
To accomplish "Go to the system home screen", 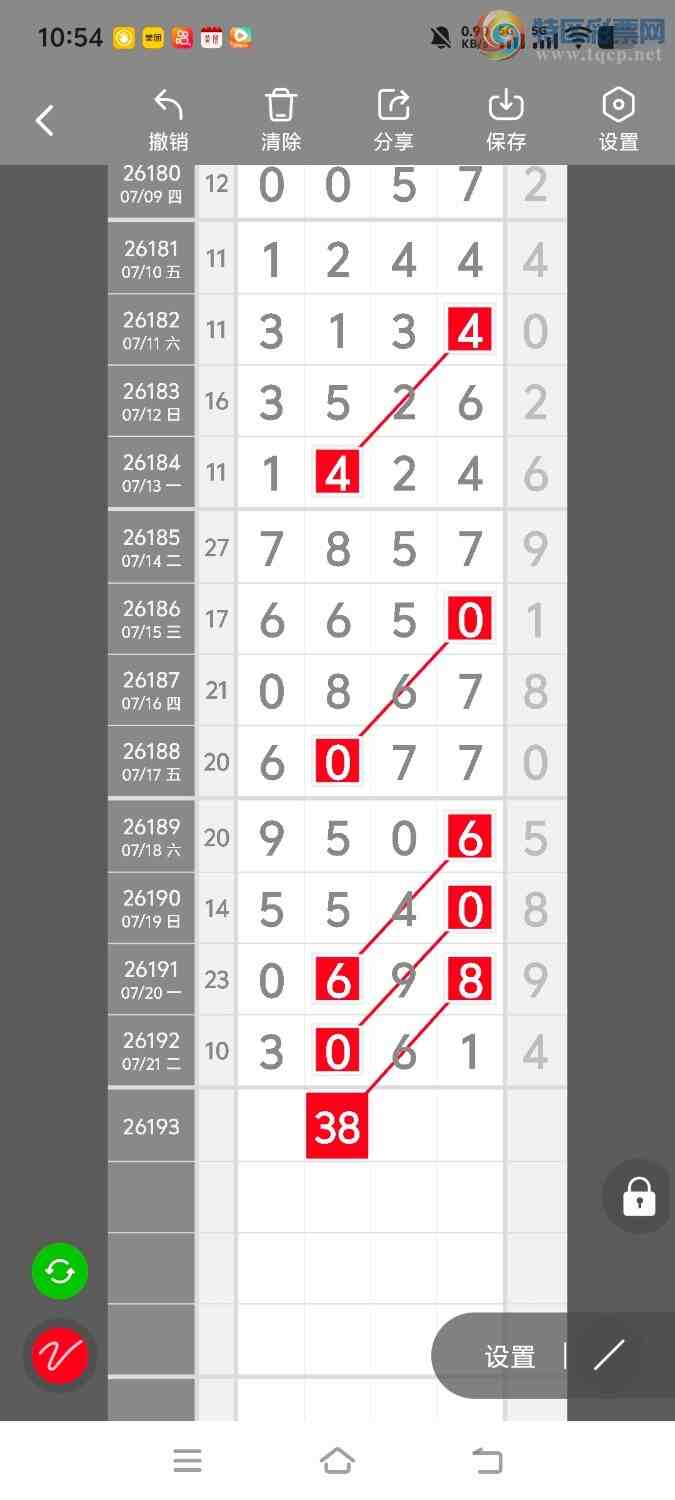I will coord(337,1461).
